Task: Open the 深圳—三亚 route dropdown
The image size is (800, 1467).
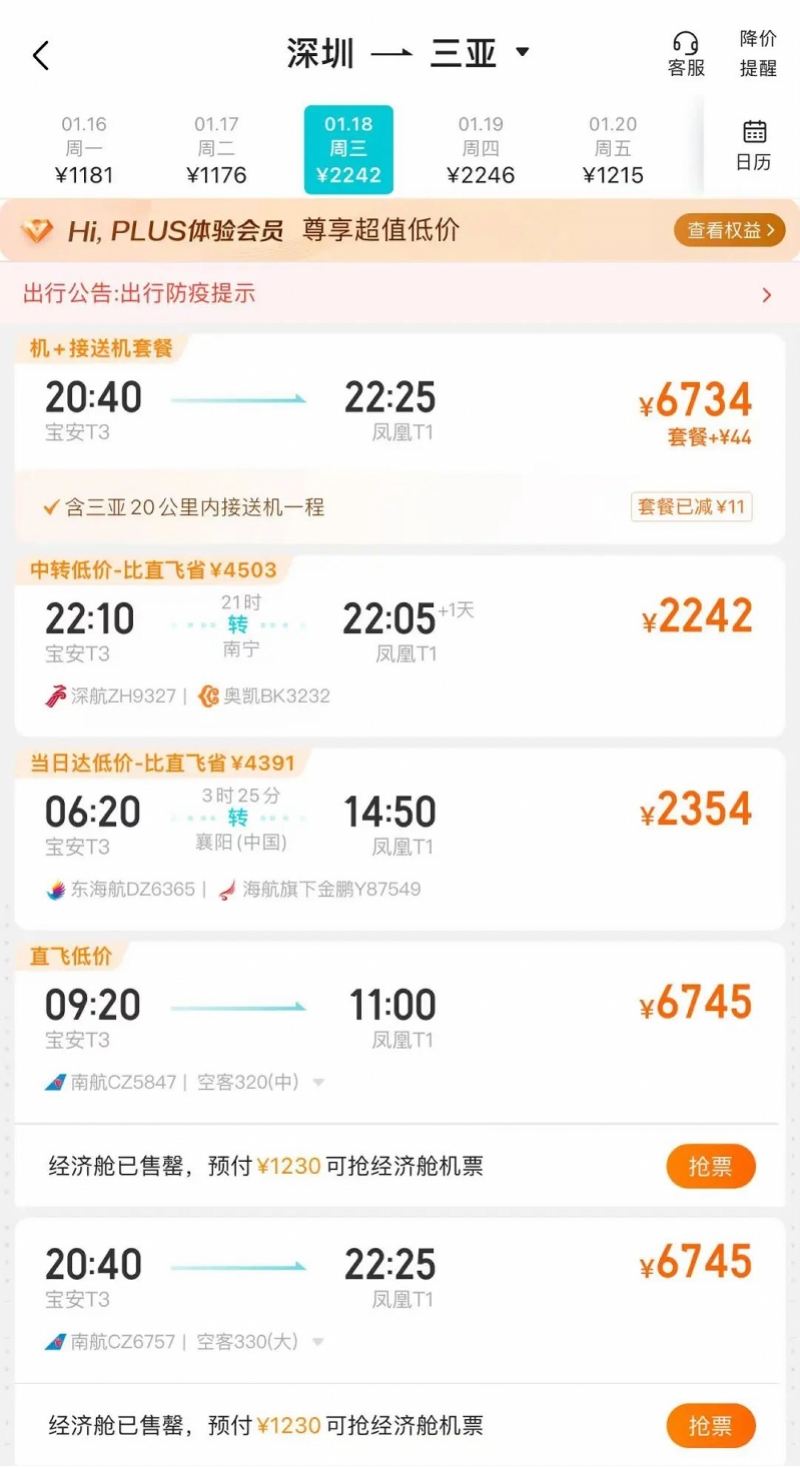Action: tap(408, 53)
